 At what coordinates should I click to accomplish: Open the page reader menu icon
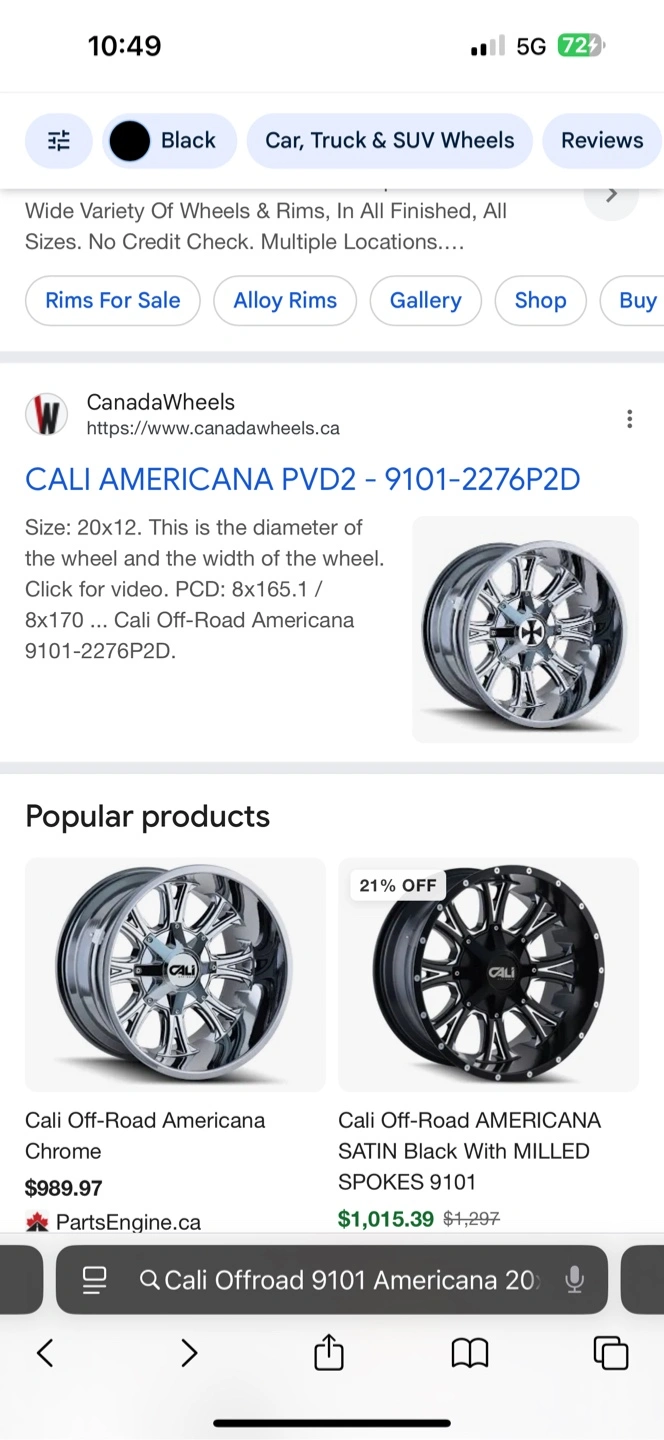click(94, 1280)
